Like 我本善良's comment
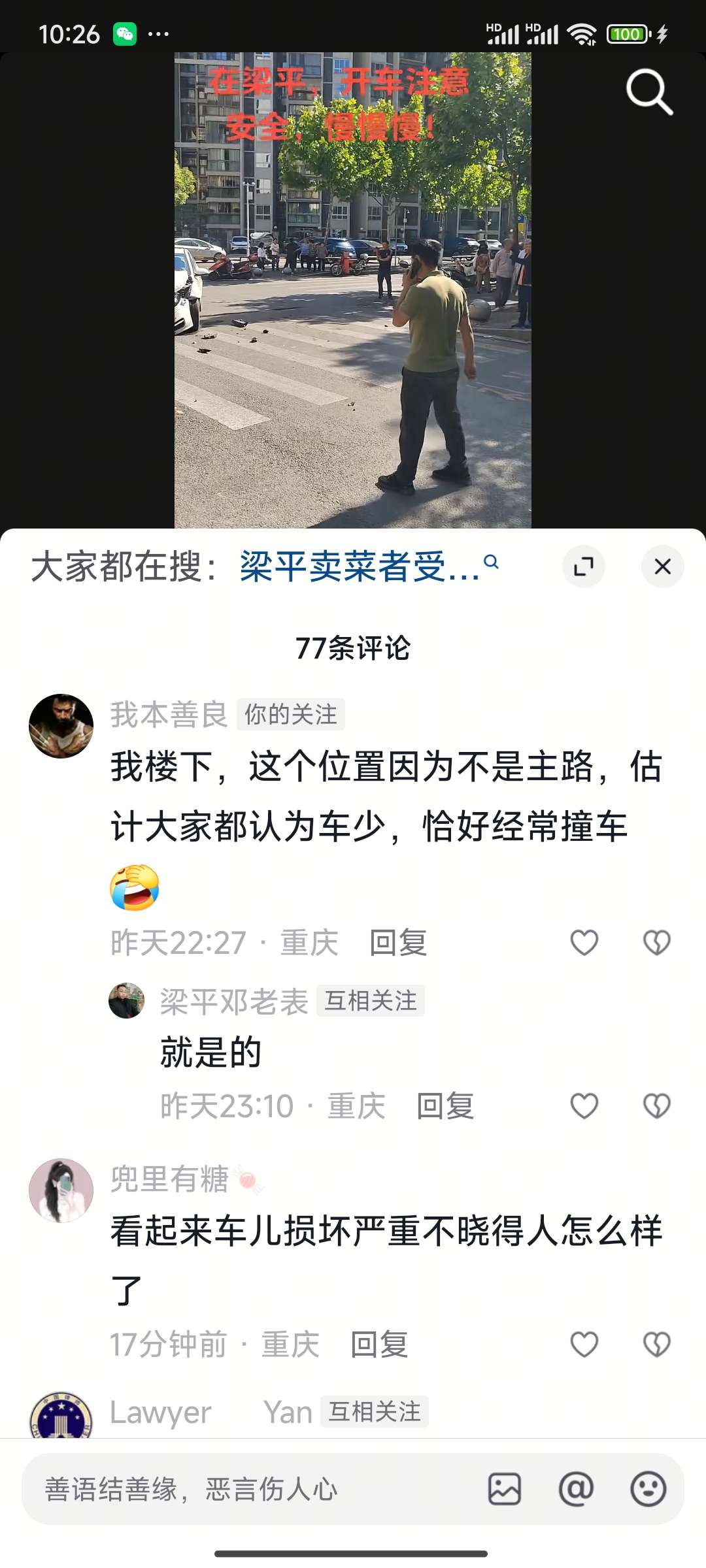 [584, 943]
